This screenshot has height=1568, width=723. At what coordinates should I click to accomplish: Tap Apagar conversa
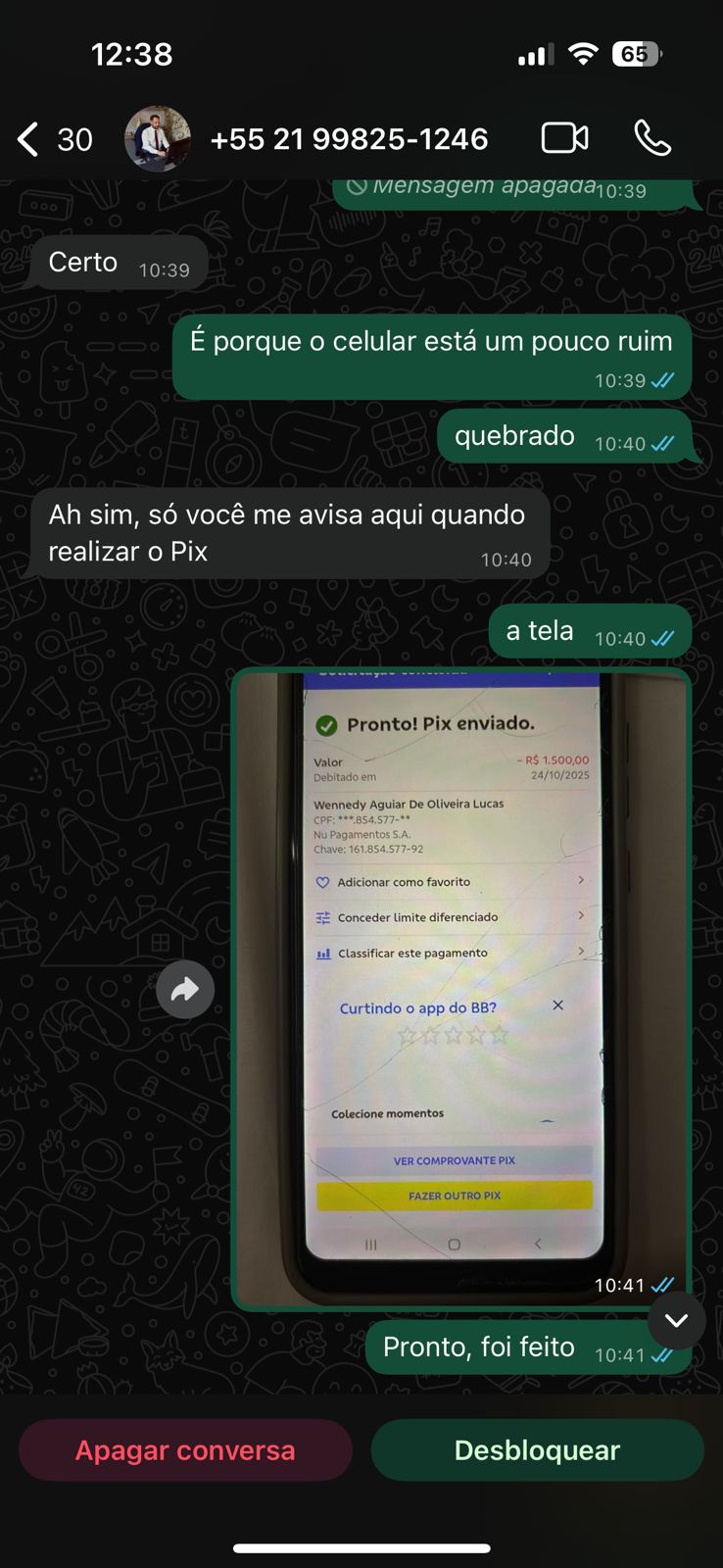point(185,1450)
